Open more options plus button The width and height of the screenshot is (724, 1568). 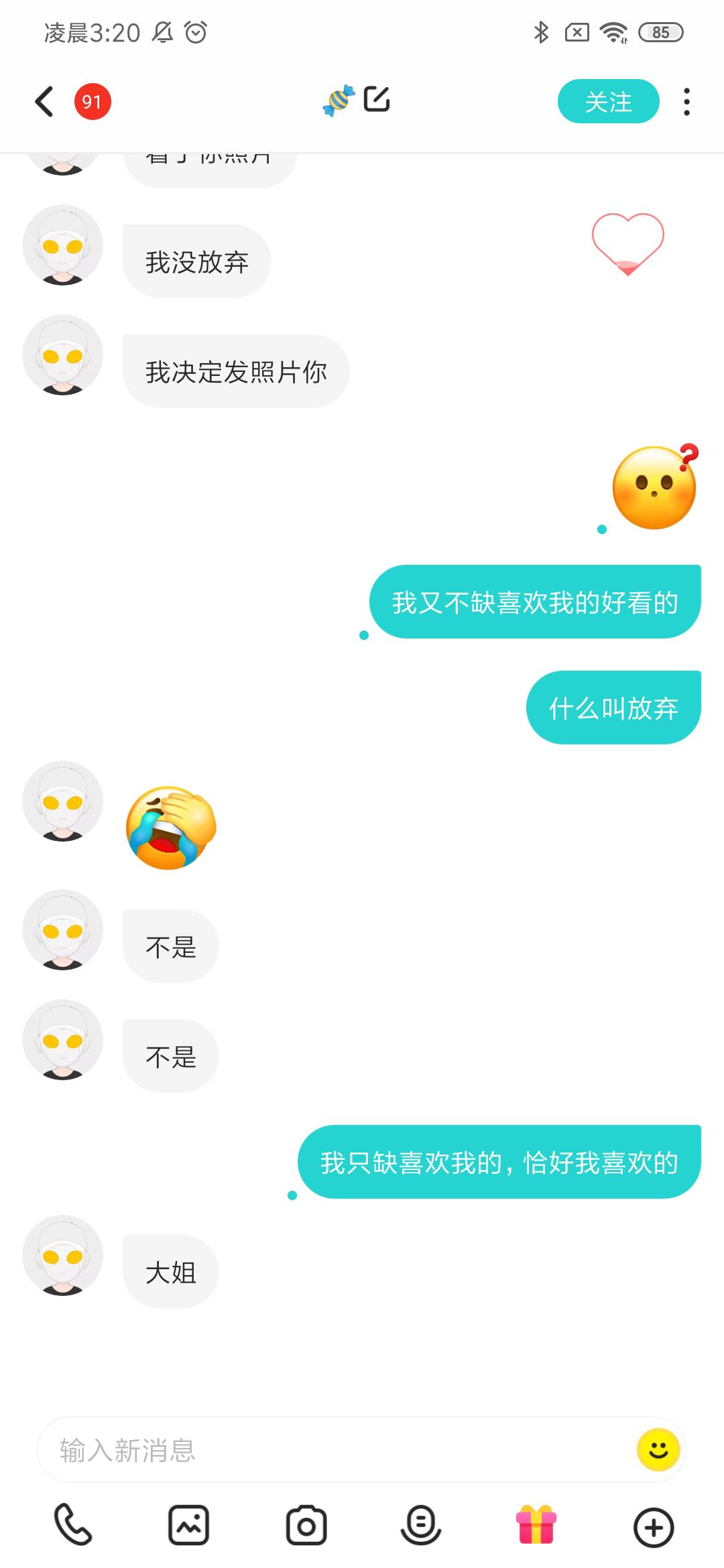(x=654, y=1527)
